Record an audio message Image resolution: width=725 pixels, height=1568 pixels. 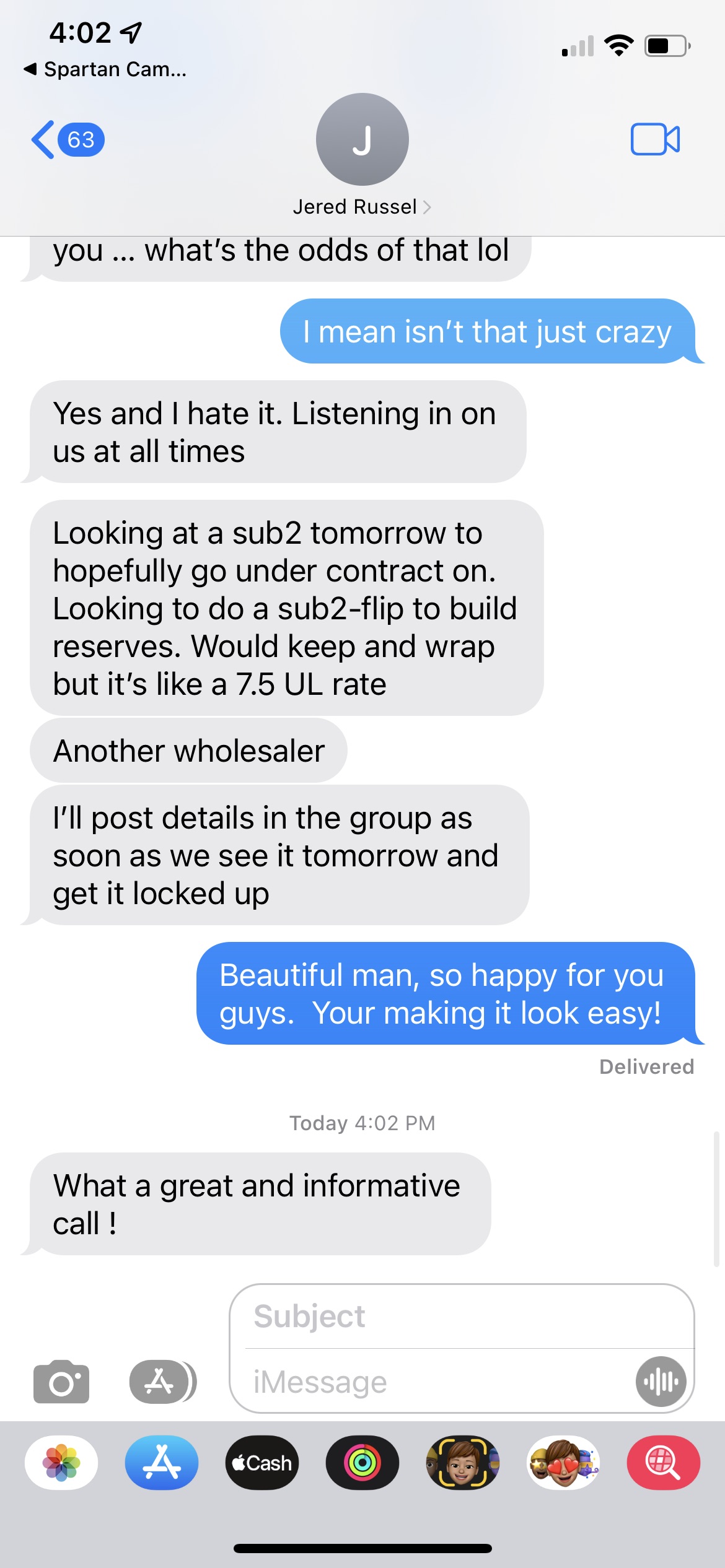[x=661, y=1382]
